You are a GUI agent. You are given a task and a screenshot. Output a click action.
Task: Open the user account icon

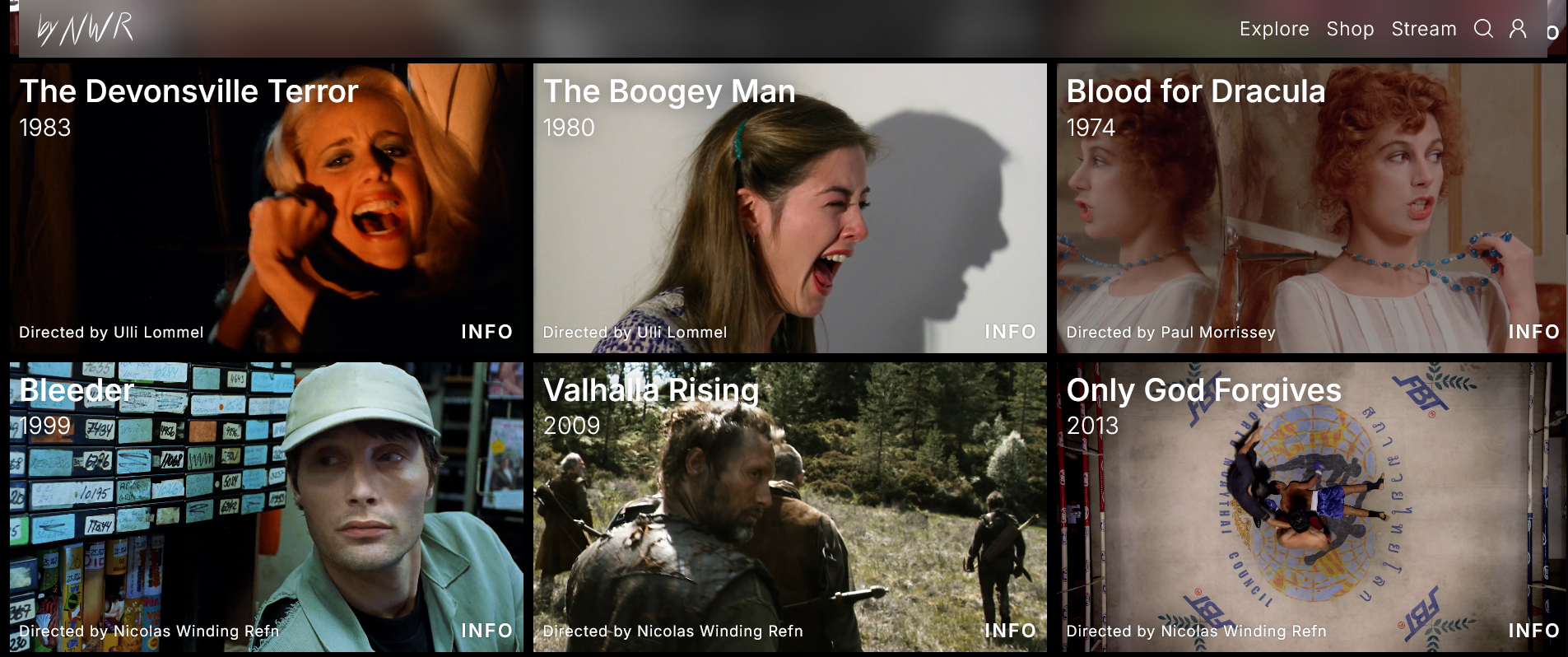pyautogui.click(x=1518, y=29)
